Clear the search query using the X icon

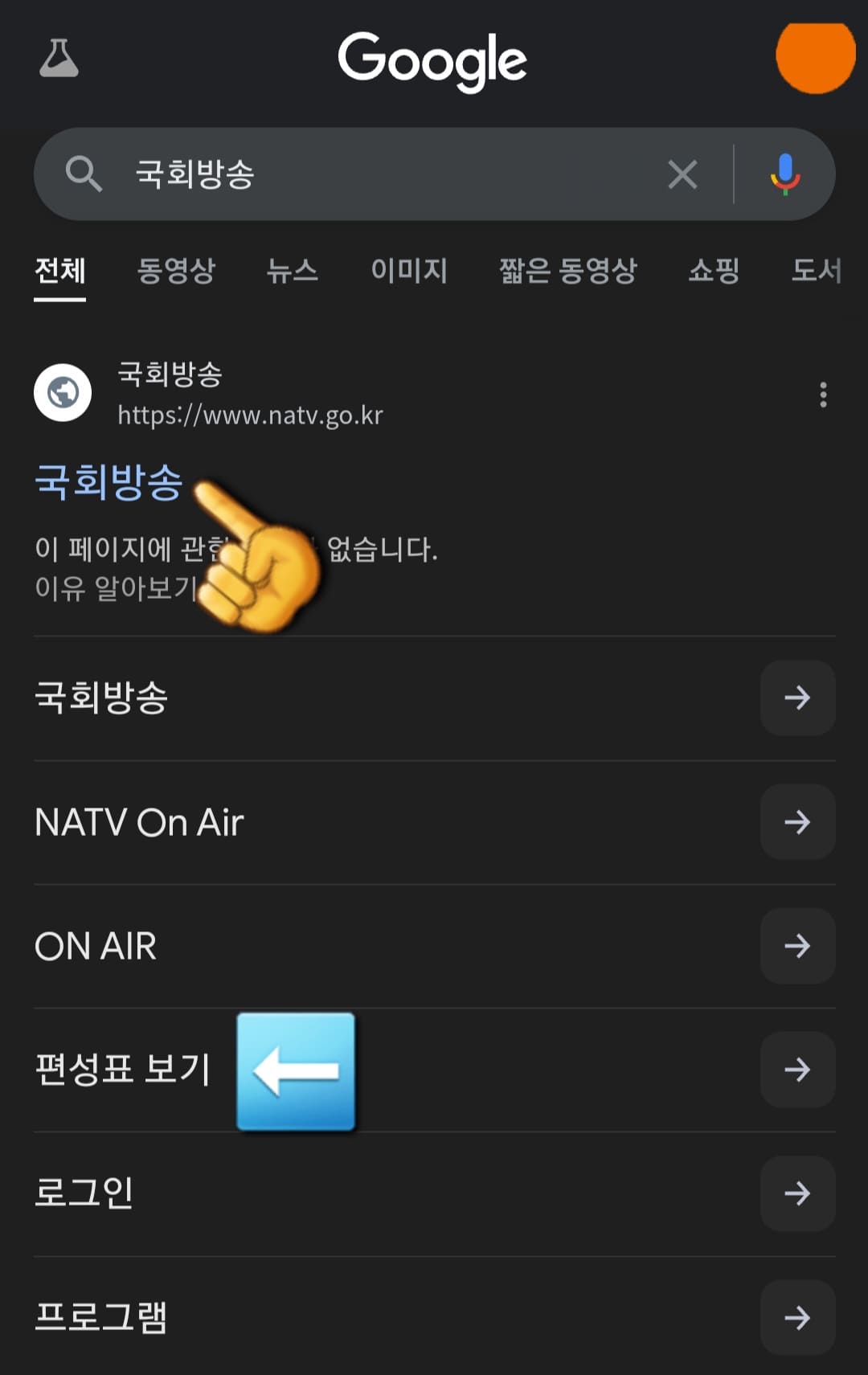pyautogui.click(x=682, y=174)
